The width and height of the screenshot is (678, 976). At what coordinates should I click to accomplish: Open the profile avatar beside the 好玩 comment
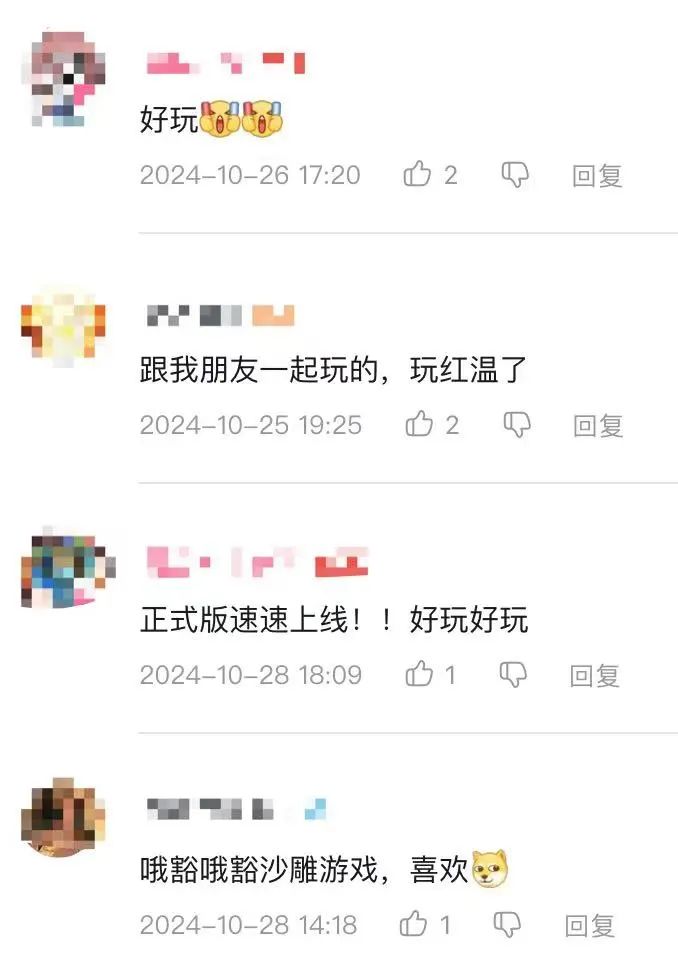(64, 77)
